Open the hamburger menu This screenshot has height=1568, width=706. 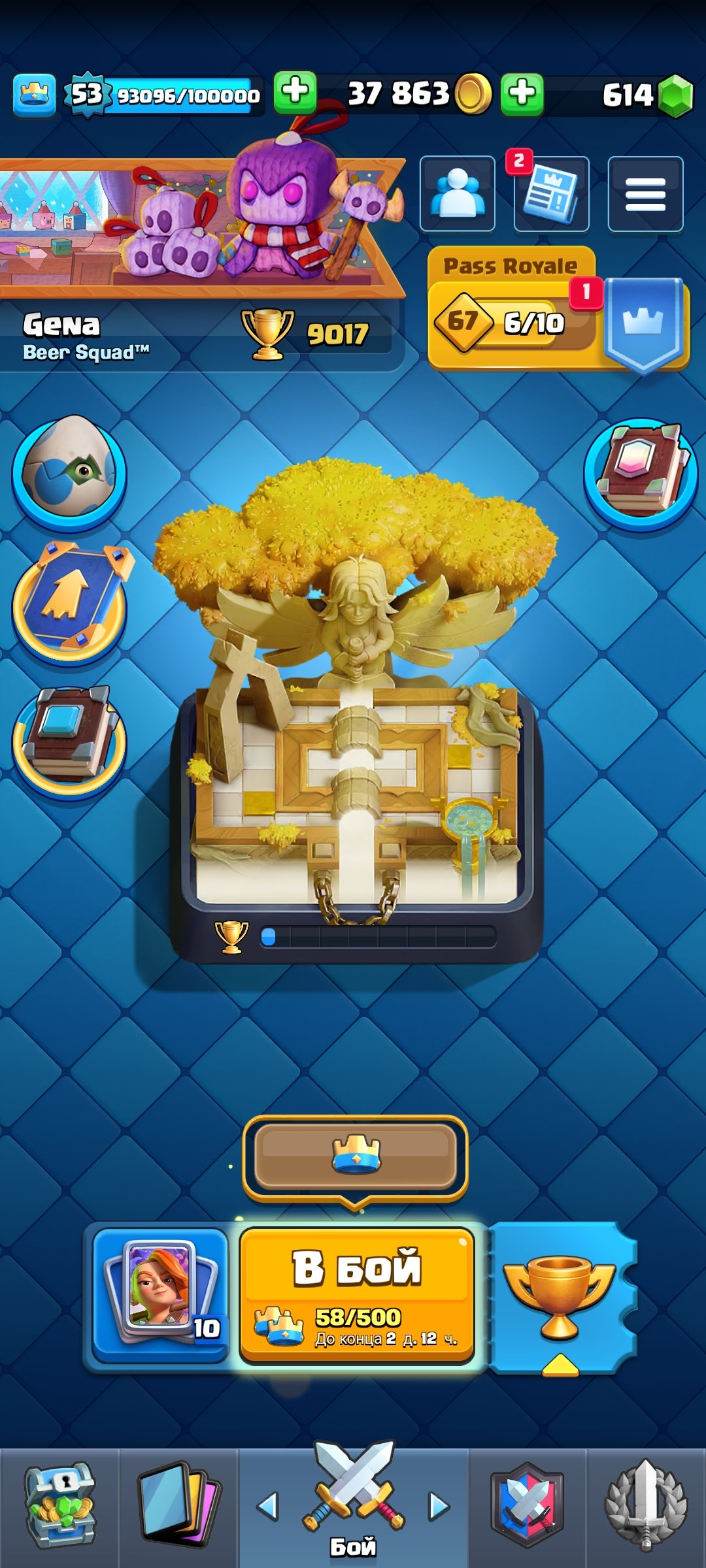pyautogui.click(x=645, y=194)
